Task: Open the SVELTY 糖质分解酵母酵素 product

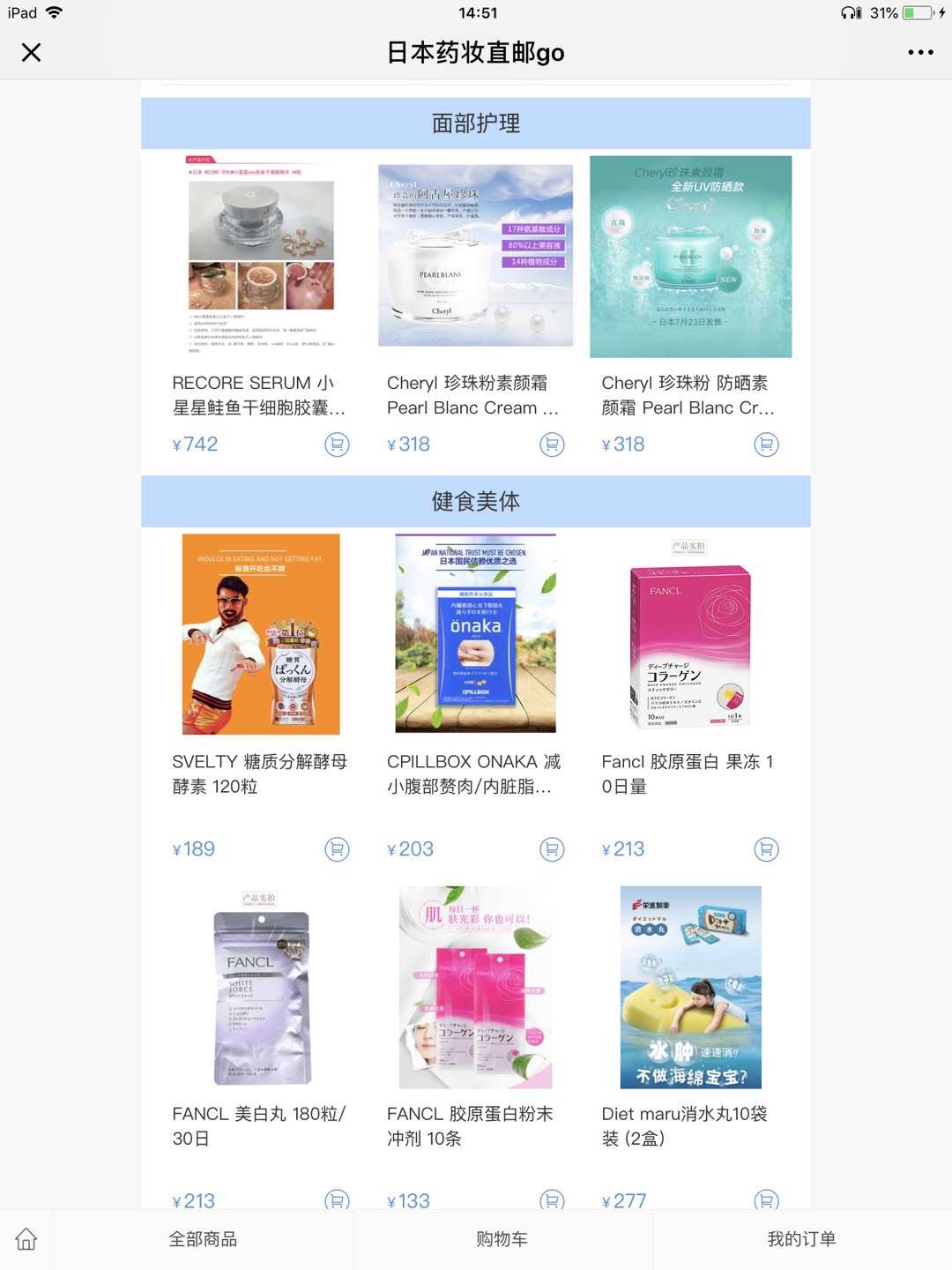Action: 261,635
